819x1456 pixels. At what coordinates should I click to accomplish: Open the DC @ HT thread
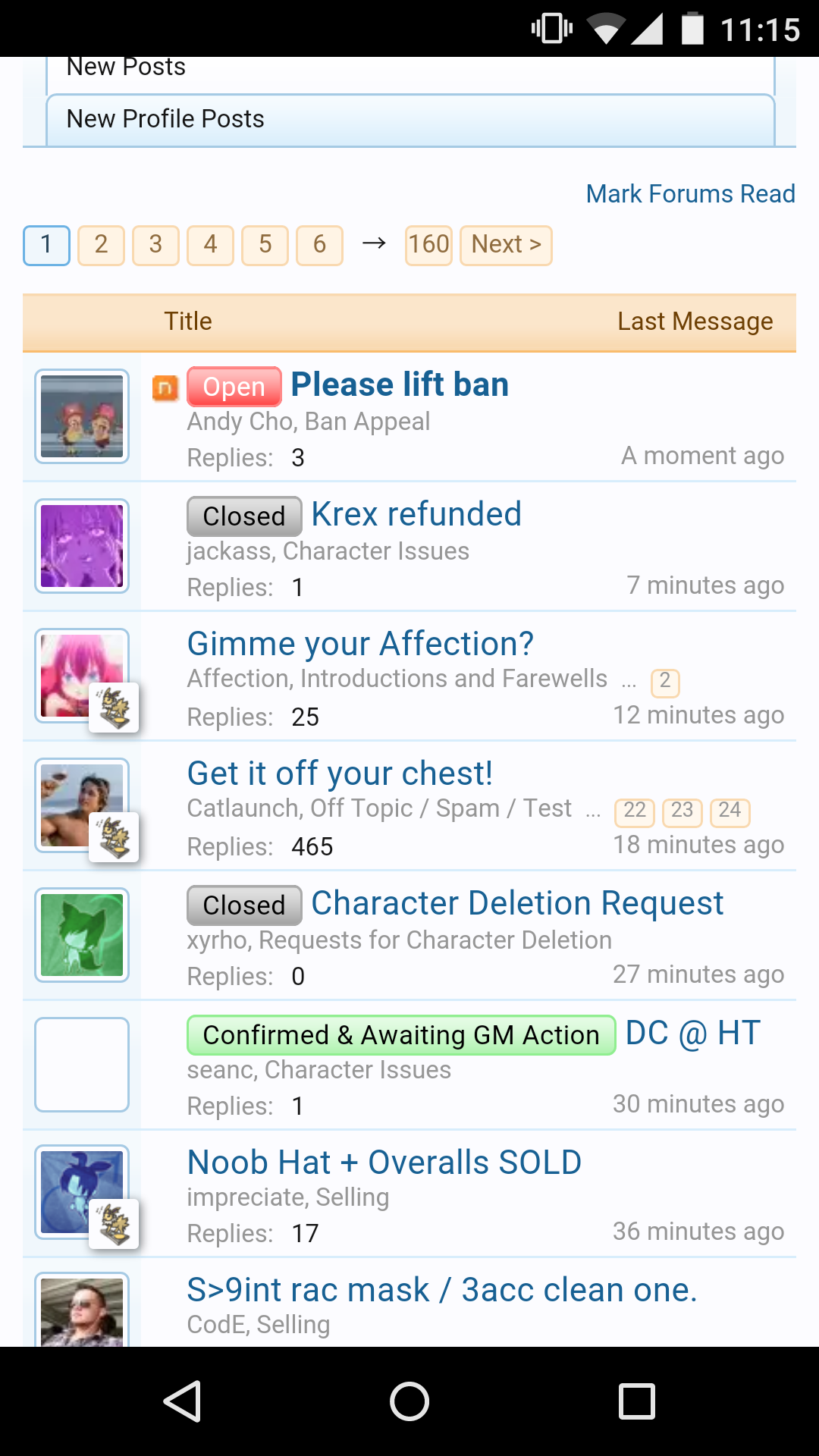pos(692,1033)
